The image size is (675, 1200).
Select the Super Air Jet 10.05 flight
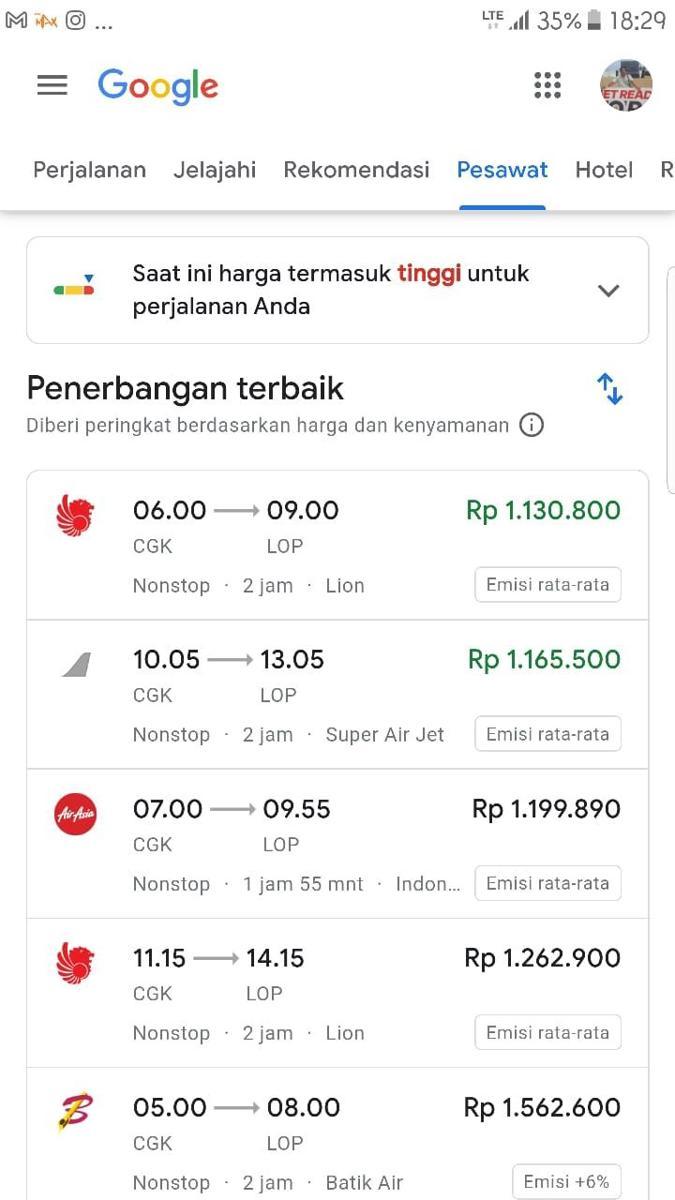337,695
